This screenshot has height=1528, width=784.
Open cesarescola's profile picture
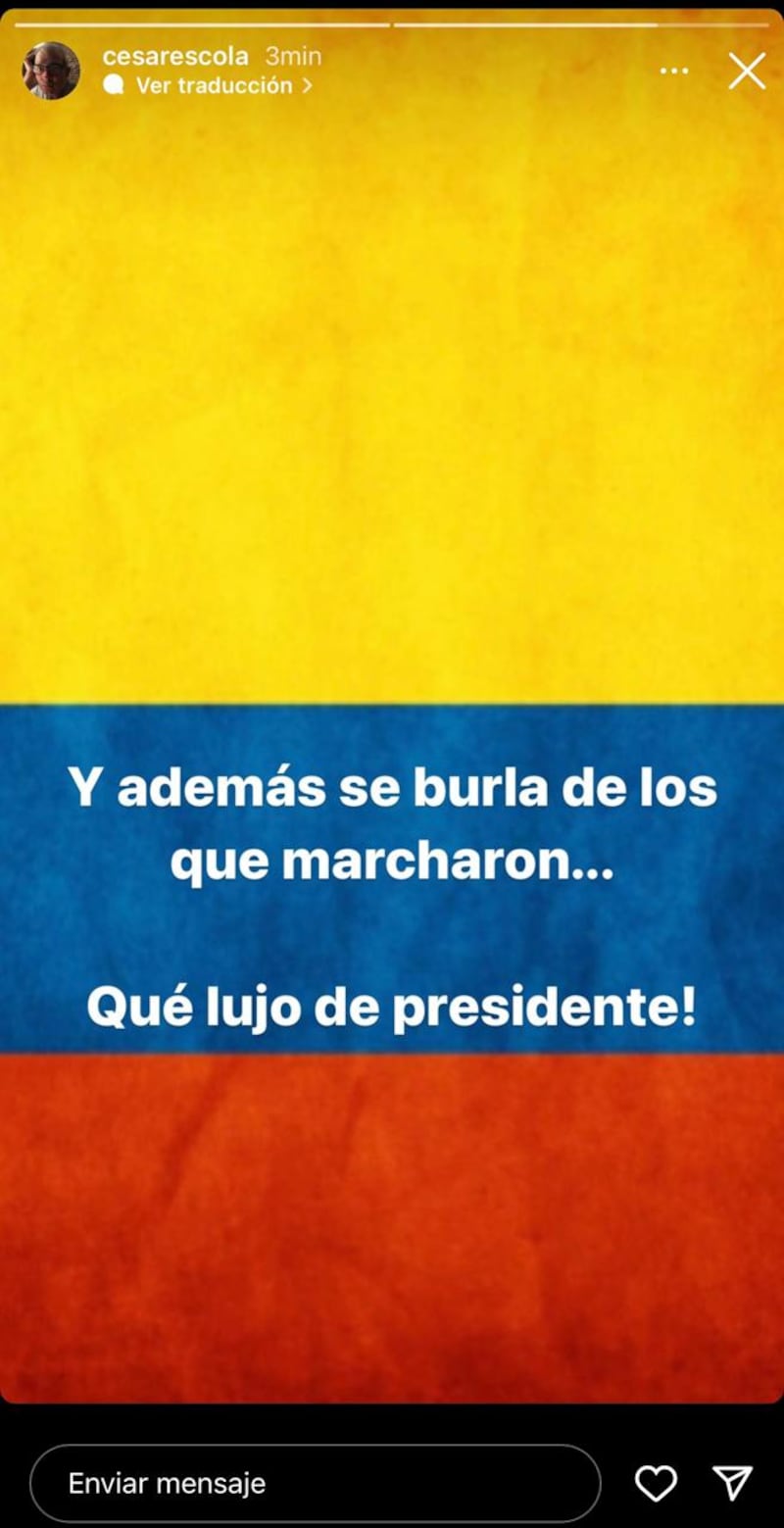[51, 71]
